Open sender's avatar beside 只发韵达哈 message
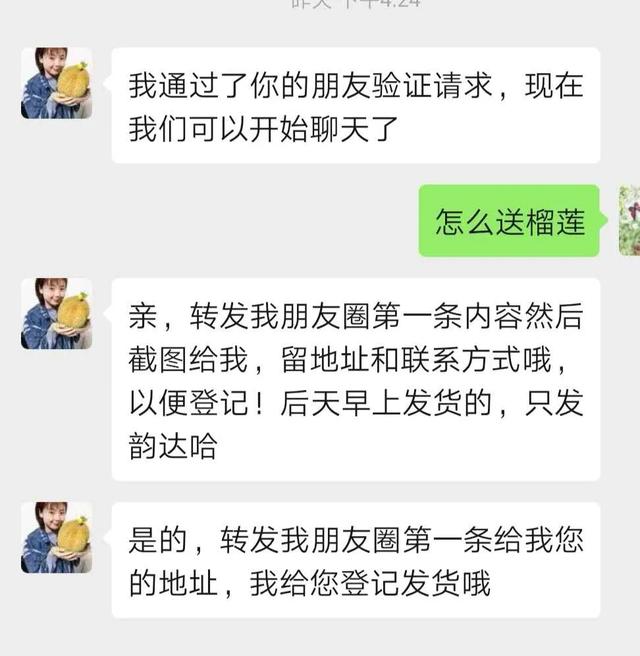The image size is (640, 656). coord(56,314)
